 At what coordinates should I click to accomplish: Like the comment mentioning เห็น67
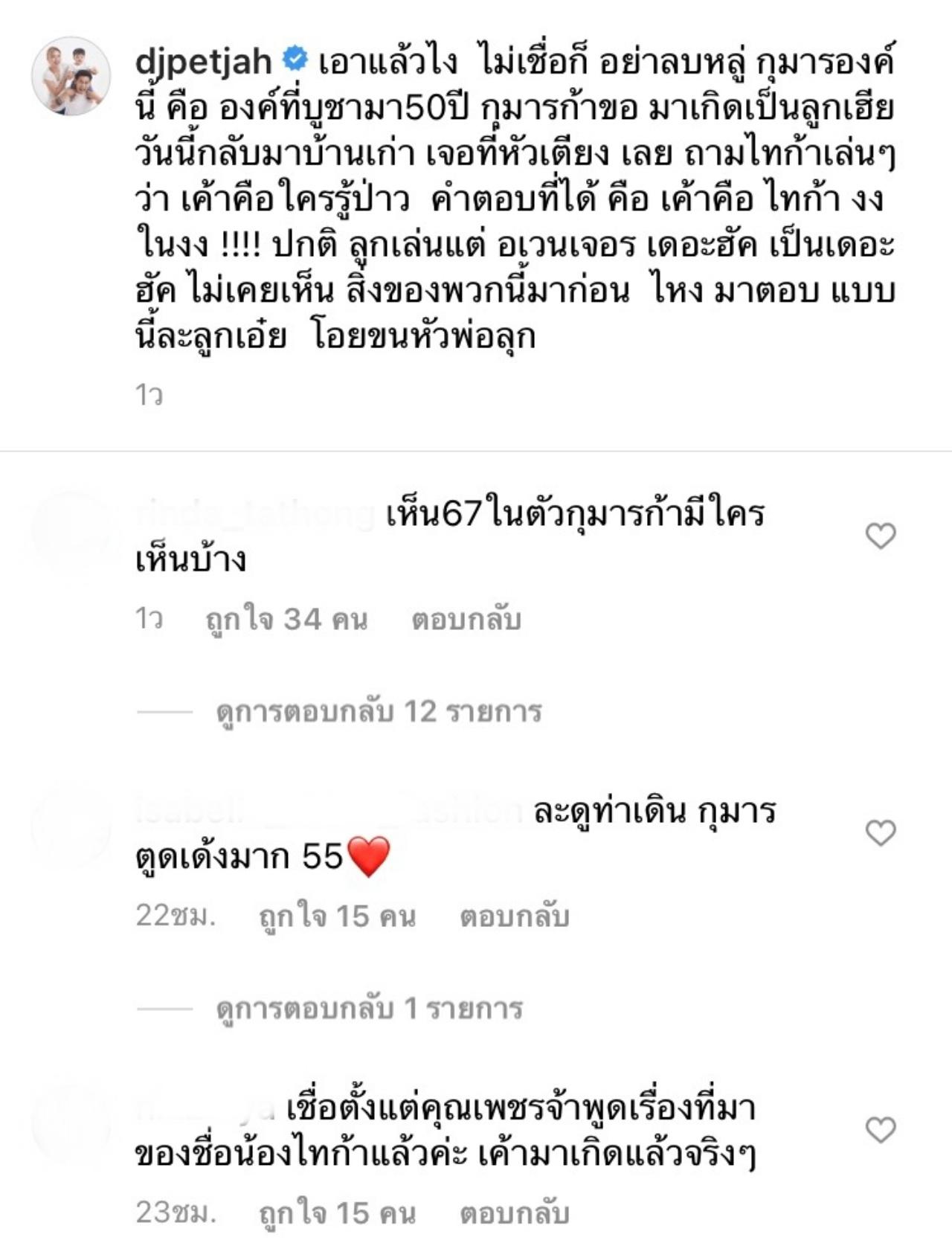tap(881, 536)
